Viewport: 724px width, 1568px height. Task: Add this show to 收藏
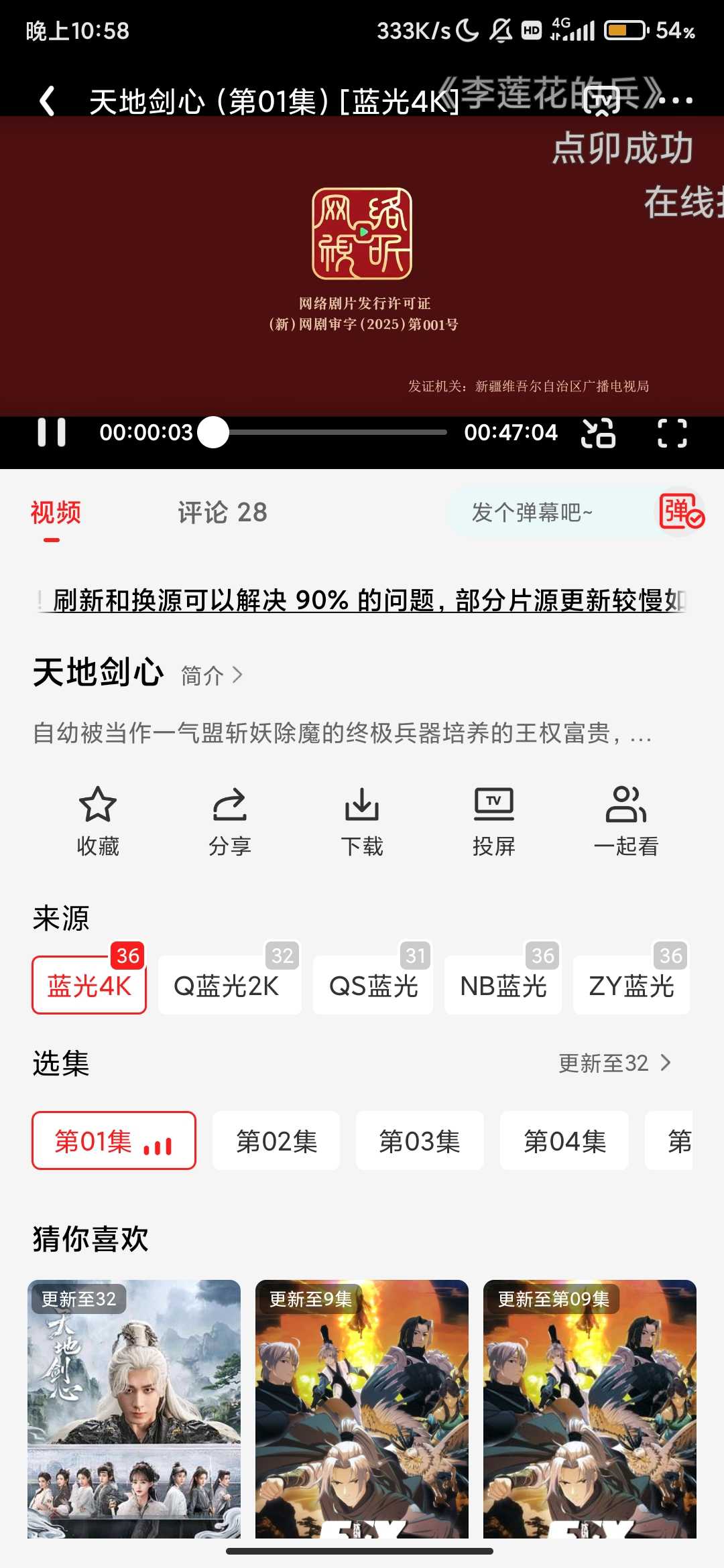(98, 822)
